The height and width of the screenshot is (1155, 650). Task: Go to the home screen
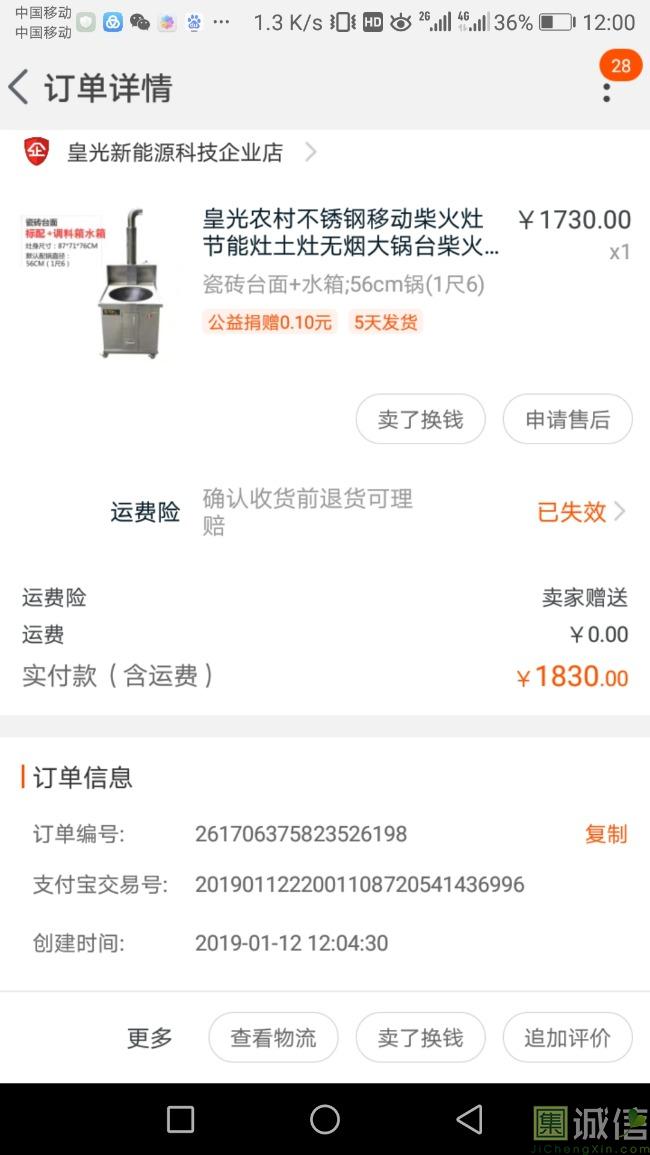pyautogui.click(x=325, y=1119)
